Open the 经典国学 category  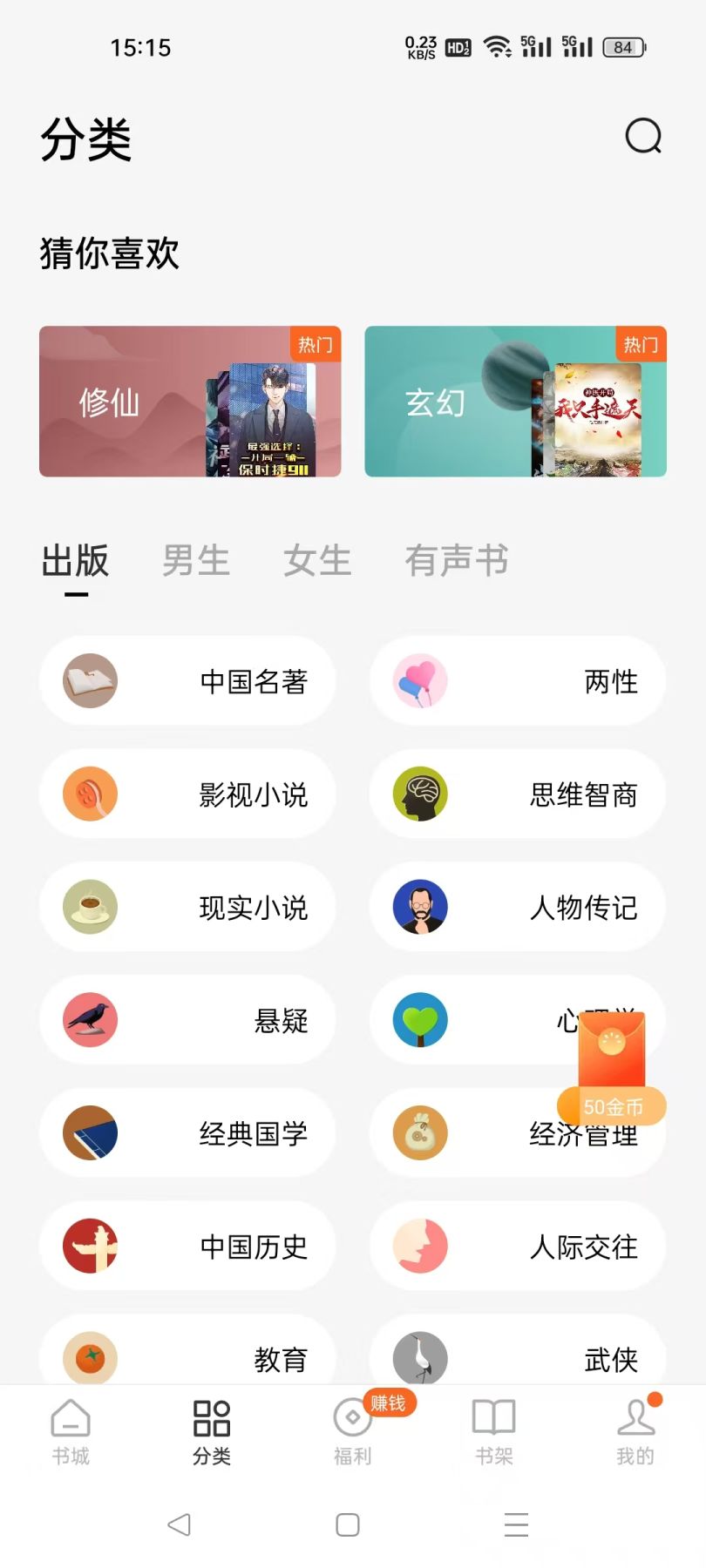point(187,1133)
